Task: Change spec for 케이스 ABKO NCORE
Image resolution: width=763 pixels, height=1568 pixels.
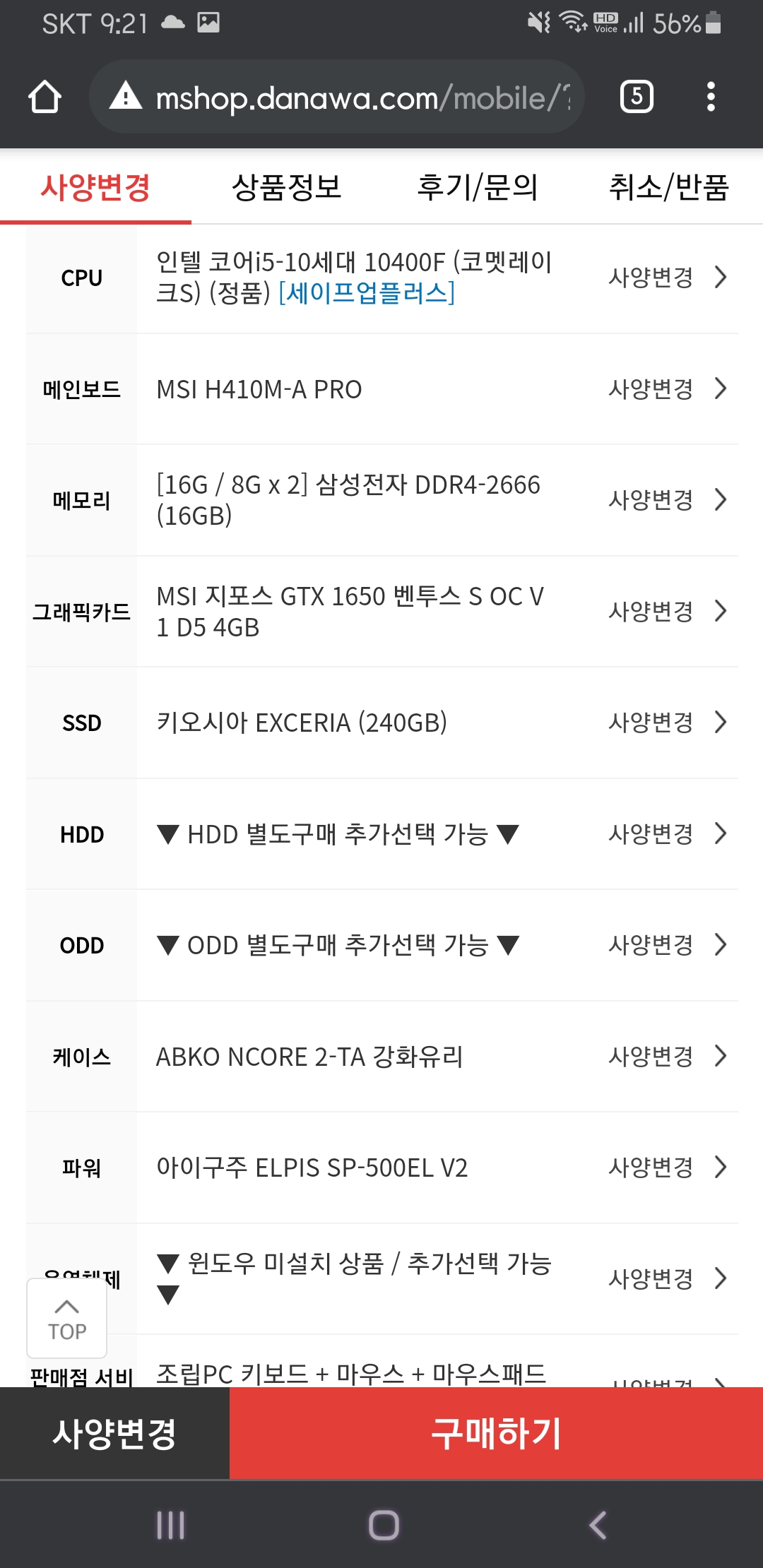Action: click(666, 1057)
